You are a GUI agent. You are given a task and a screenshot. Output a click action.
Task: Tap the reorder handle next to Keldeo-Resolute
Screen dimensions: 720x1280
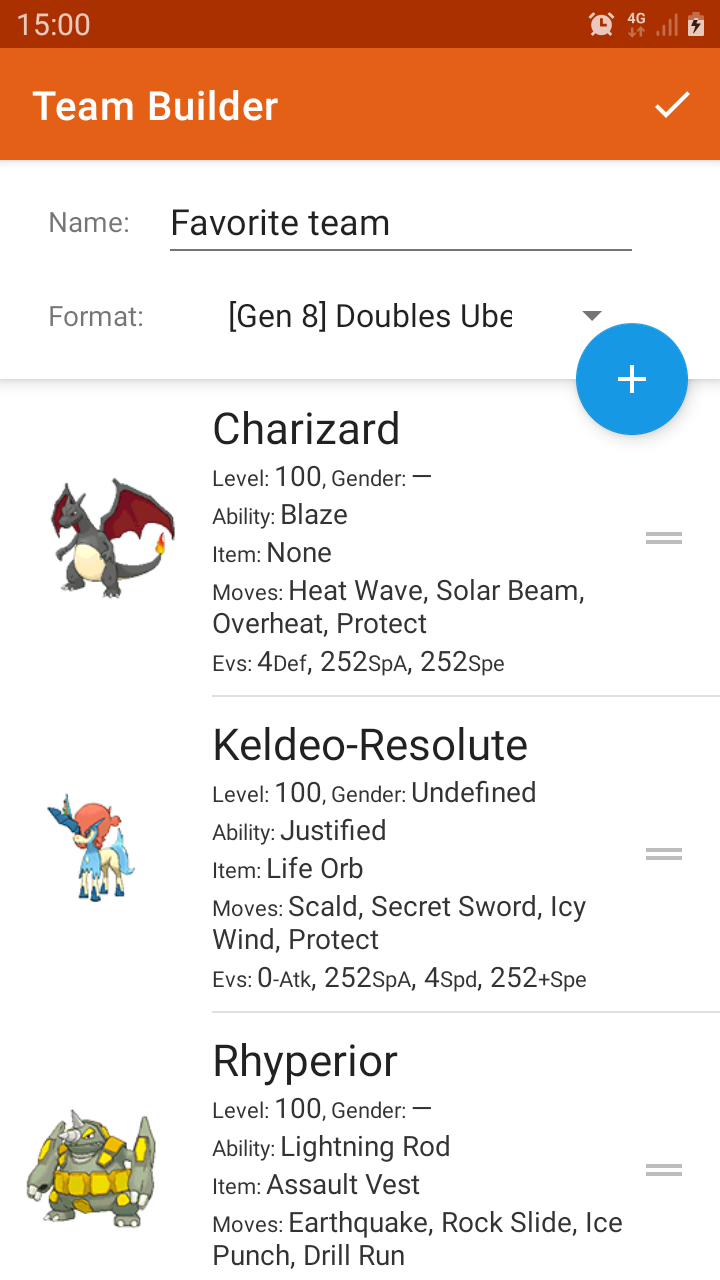pos(664,854)
